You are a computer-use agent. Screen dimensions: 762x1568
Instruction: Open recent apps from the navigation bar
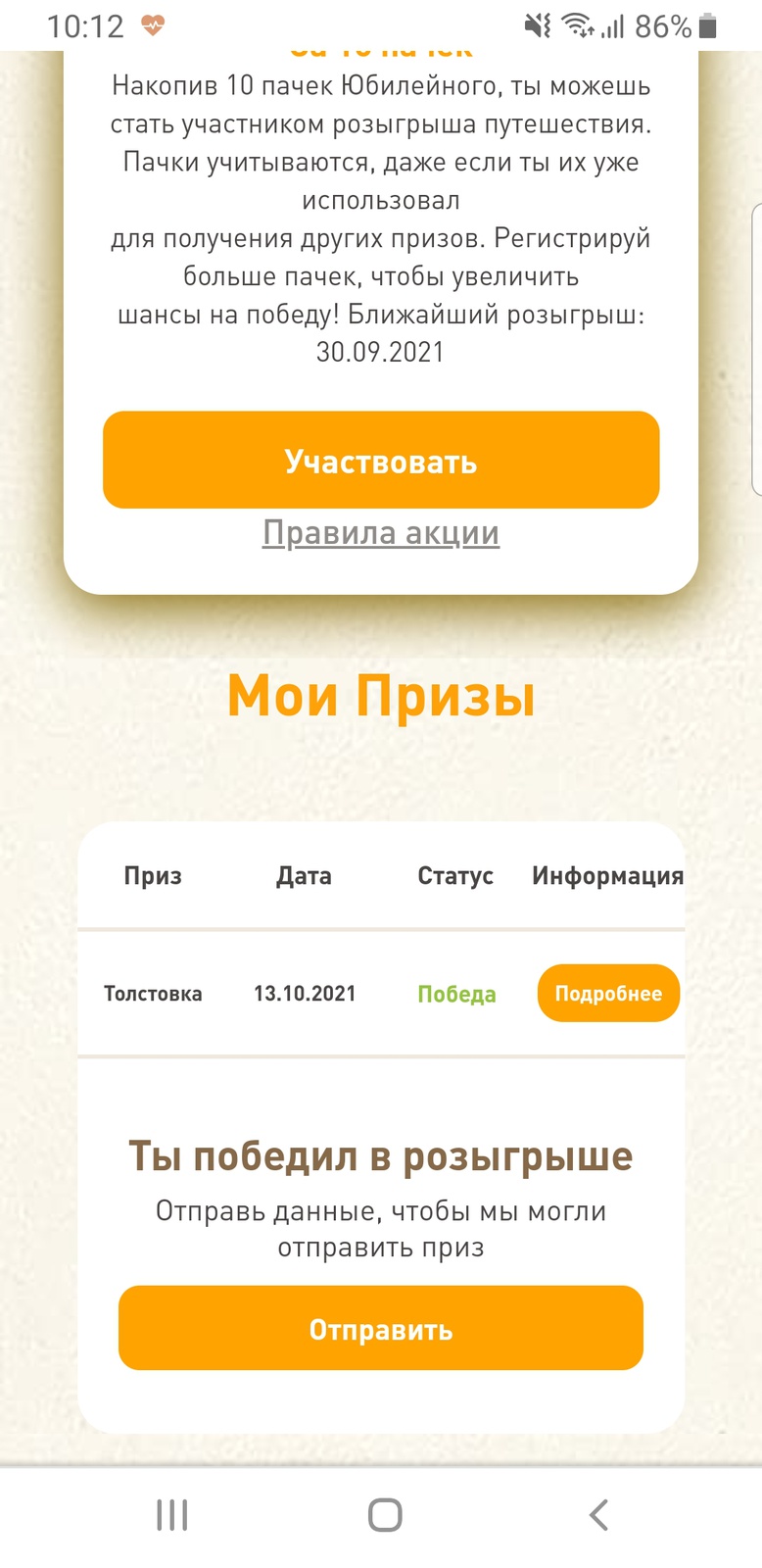pos(172,1514)
